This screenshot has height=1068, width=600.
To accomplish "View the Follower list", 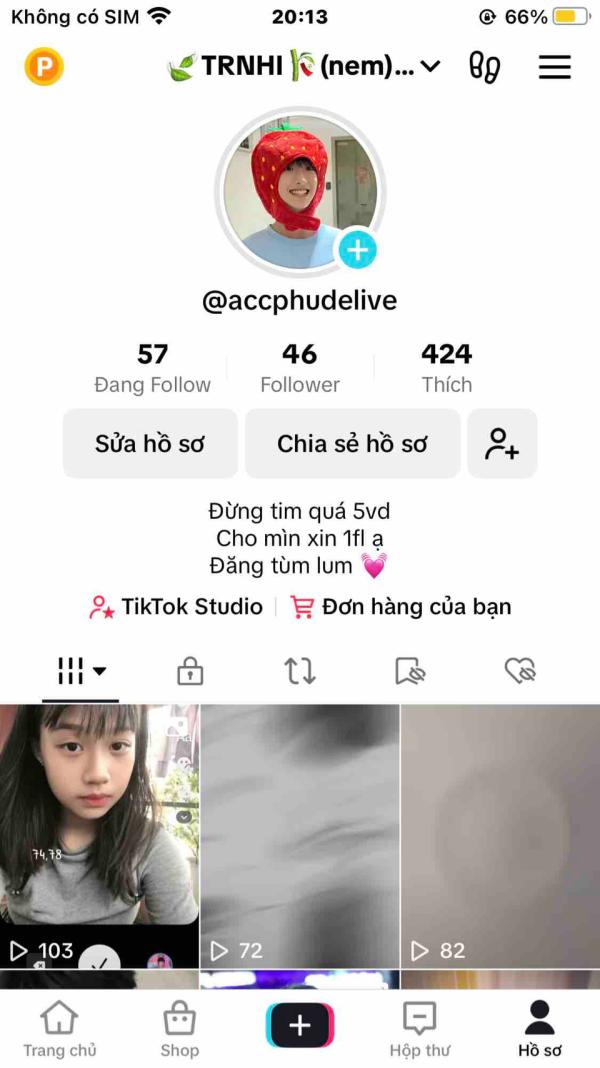I will coord(300,368).
